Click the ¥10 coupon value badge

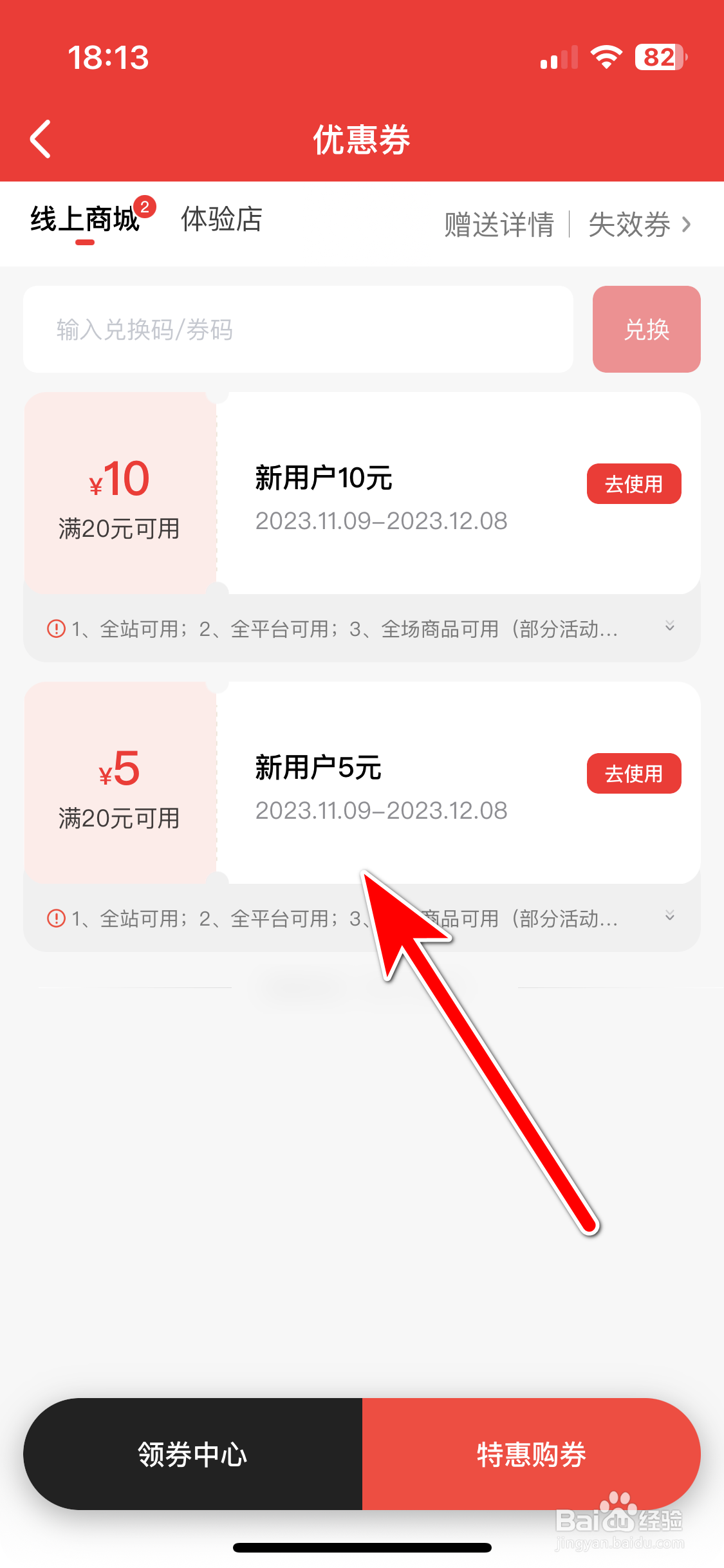click(x=119, y=478)
